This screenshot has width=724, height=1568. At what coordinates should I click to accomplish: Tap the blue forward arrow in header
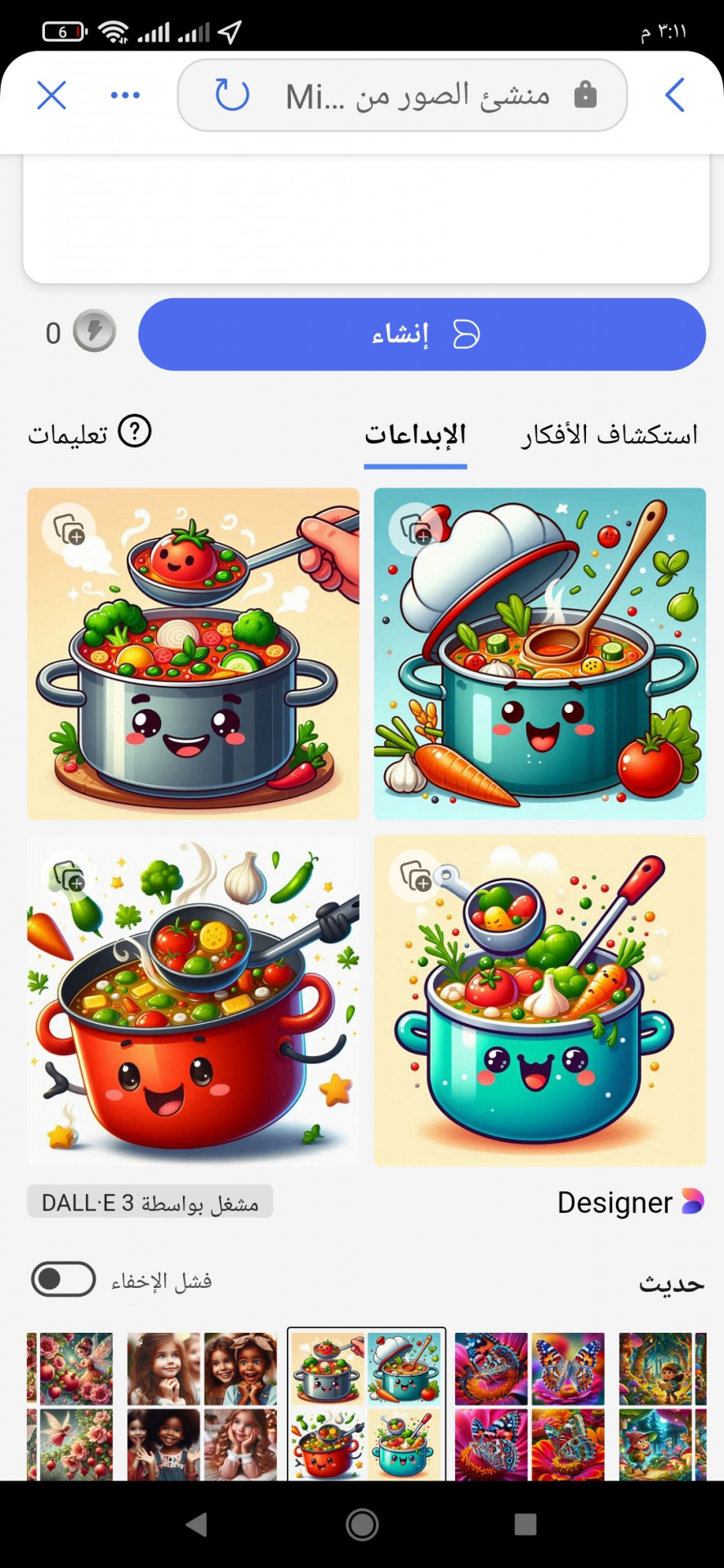click(x=674, y=95)
